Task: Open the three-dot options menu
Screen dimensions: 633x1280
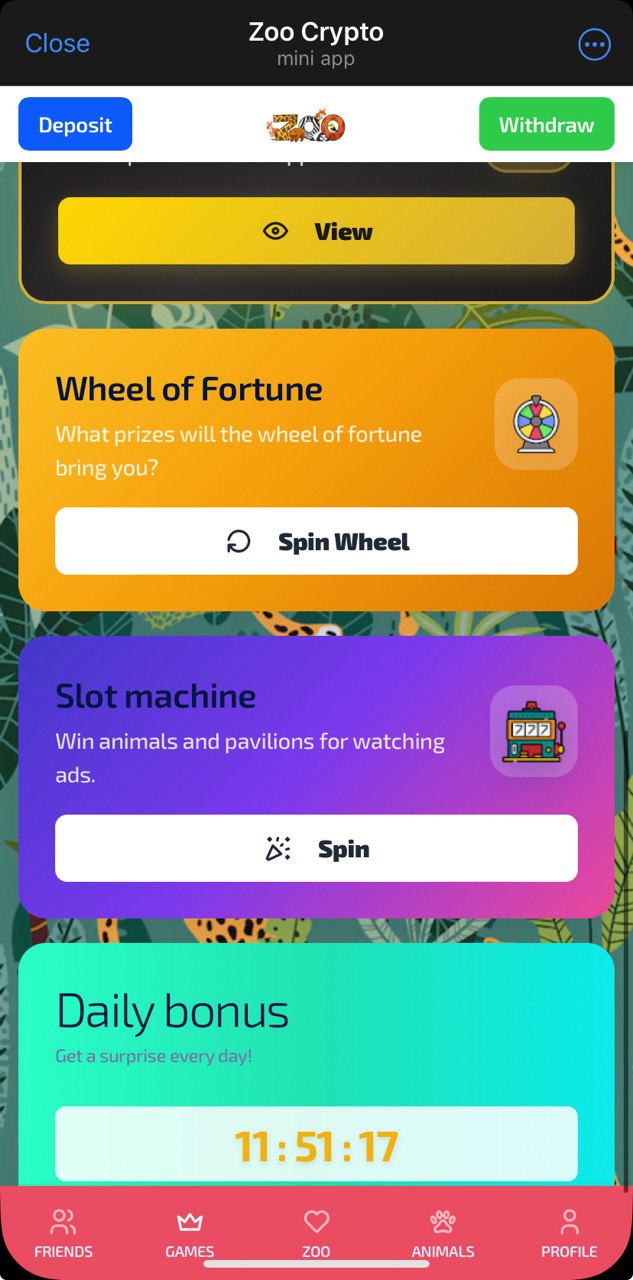Action: click(x=594, y=44)
